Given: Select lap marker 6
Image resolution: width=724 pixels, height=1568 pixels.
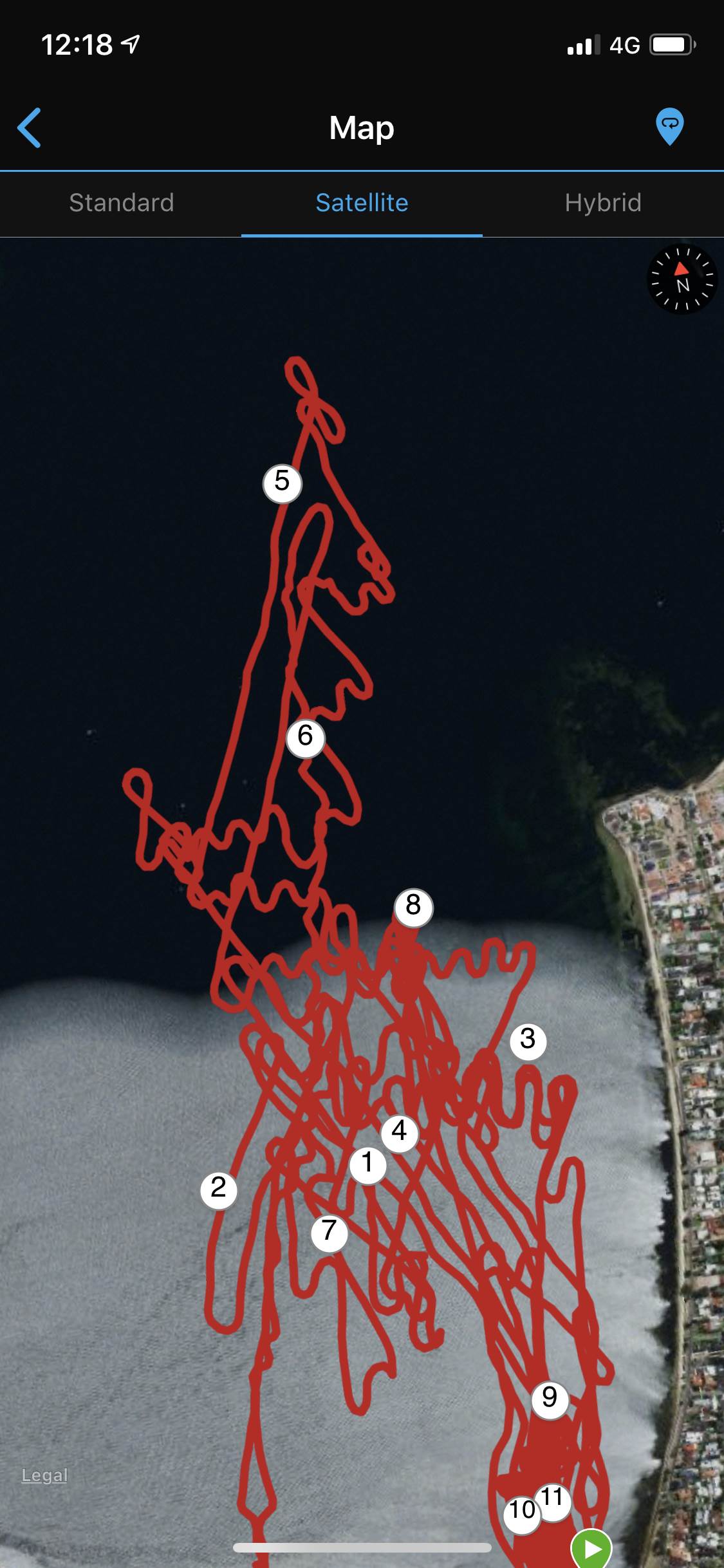Looking at the screenshot, I should (305, 737).
